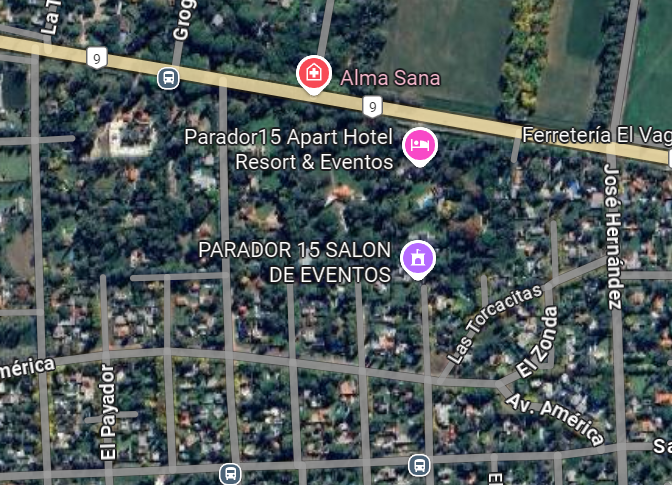Select the Parador15 Apart Hotel marker
The height and width of the screenshot is (485, 672).
click(420, 145)
